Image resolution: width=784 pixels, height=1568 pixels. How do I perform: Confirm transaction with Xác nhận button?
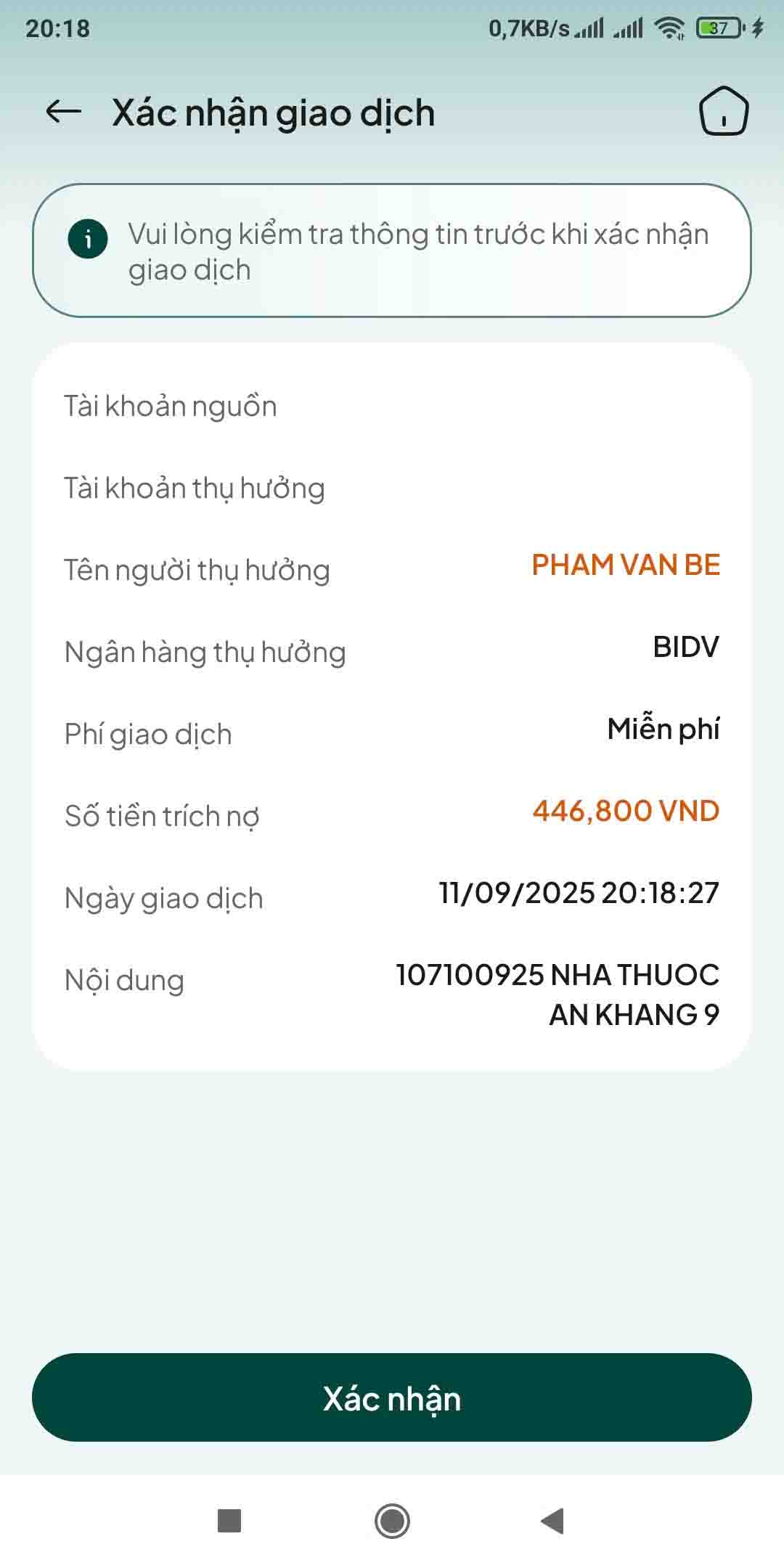point(392,1397)
